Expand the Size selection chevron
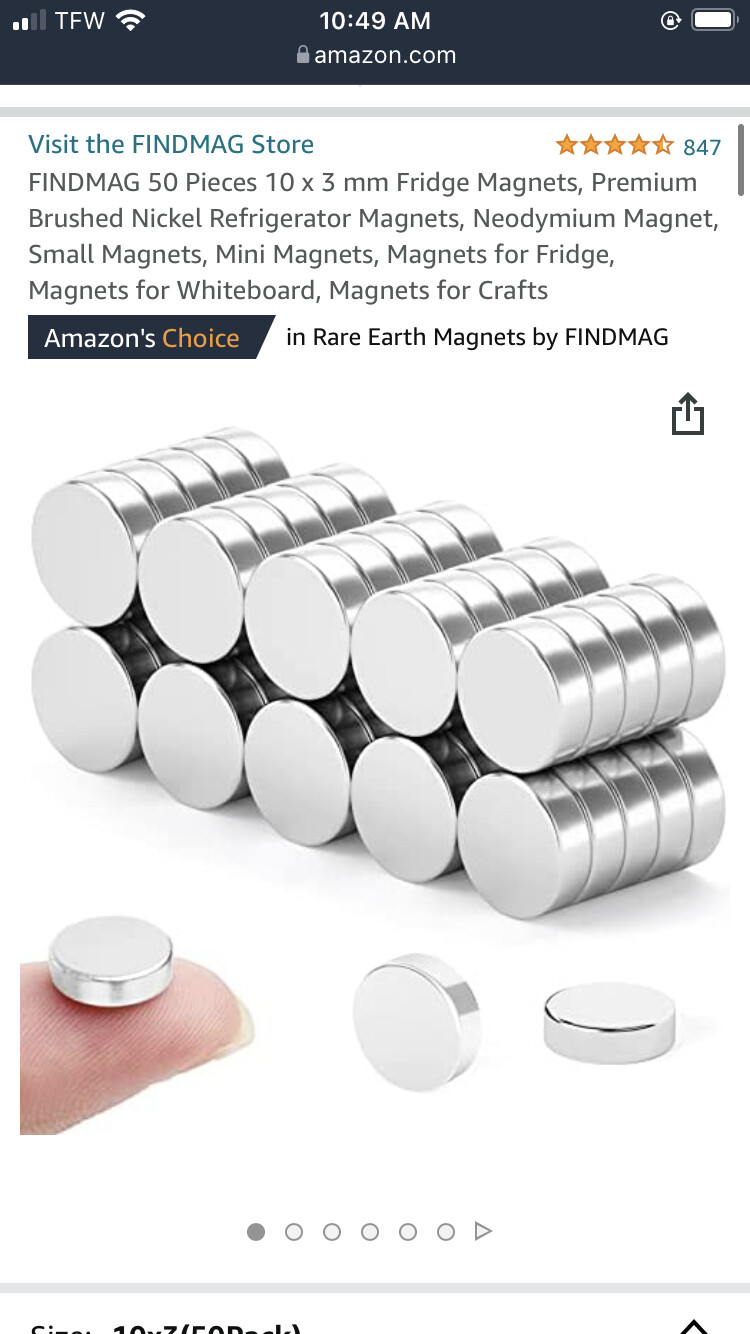The width and height of the screenshot is (750, 1334). pos(693,1326)
